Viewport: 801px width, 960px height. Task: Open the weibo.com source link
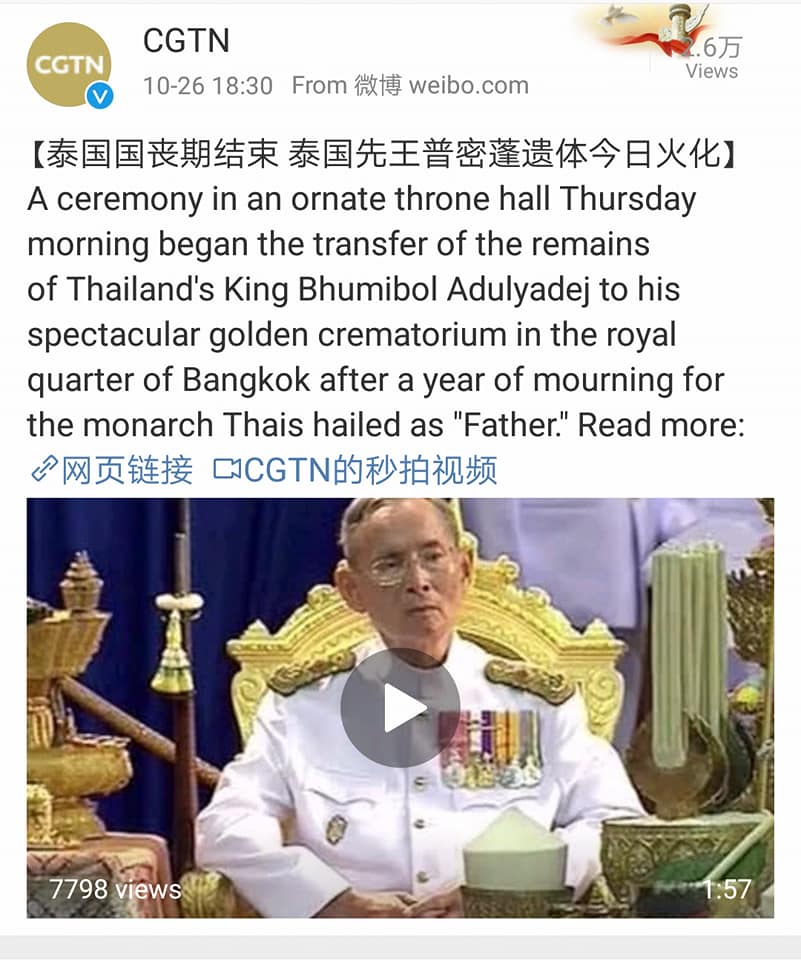(440, 86)
